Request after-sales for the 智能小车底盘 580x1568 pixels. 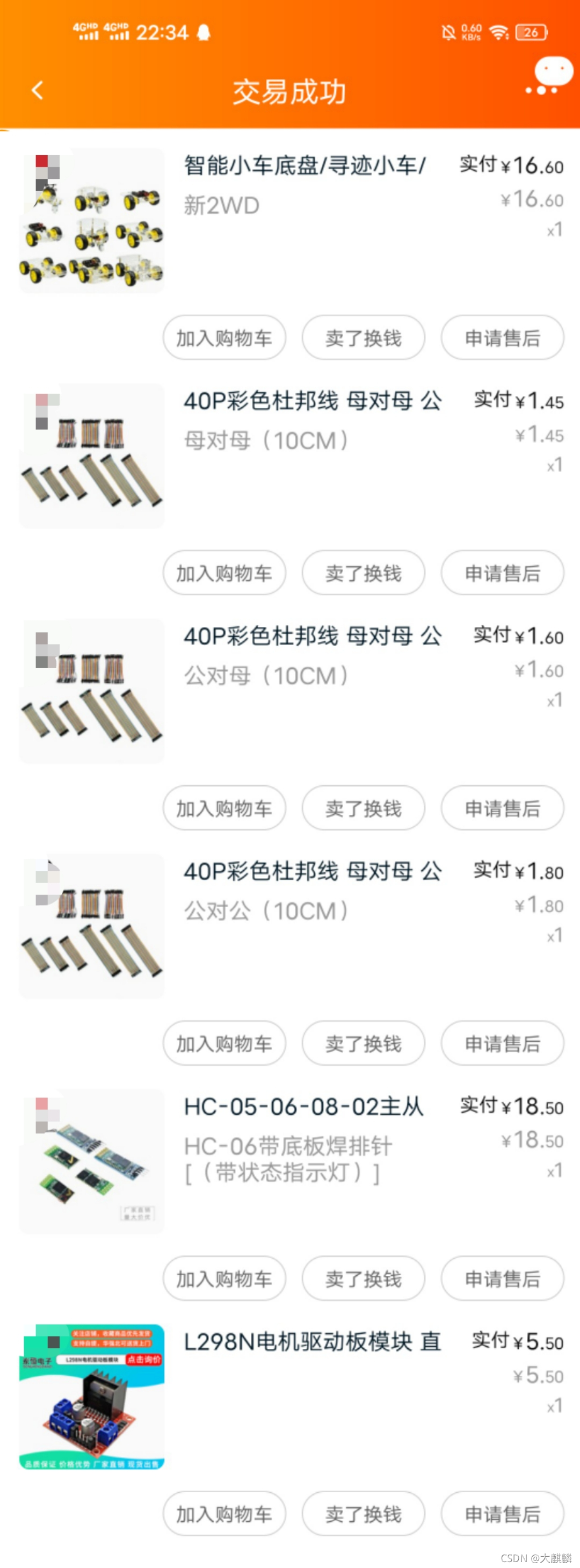point(502,338)
